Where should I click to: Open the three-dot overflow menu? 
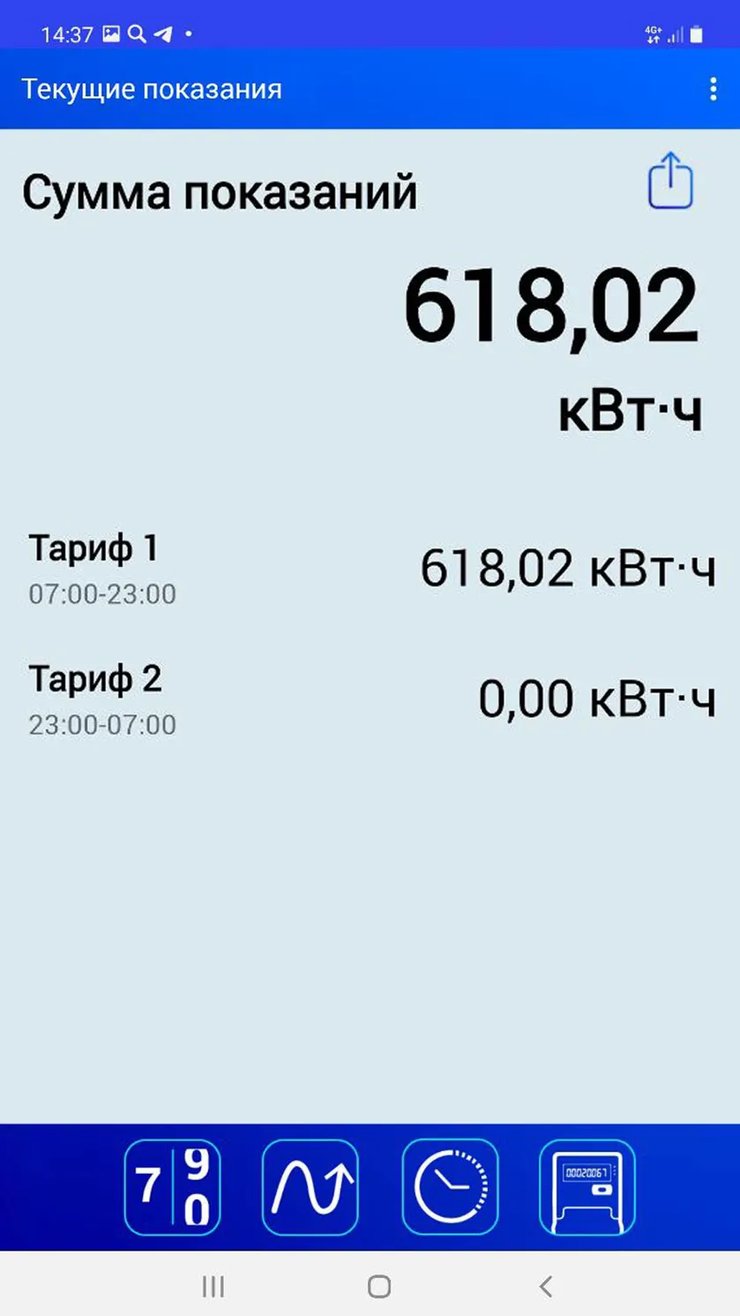coord(713,89)
